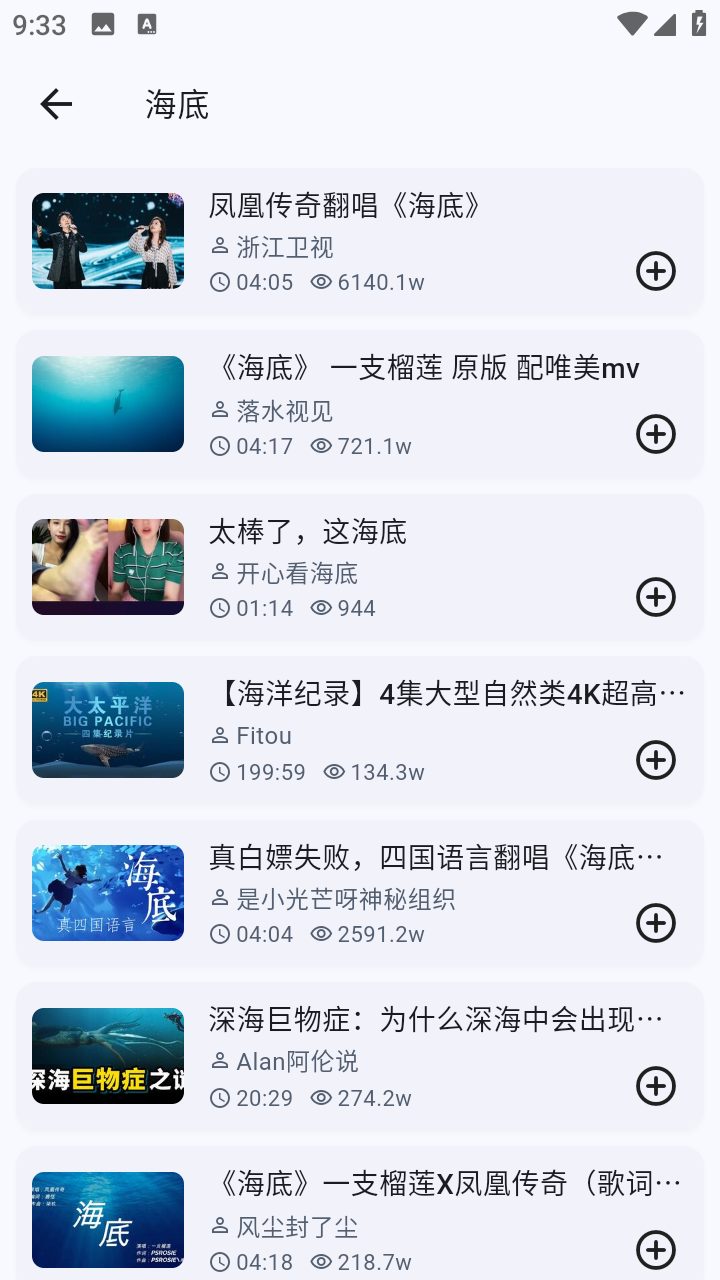
Task: Add the 风尘封了尘 video with plus icon
Action: coord(656,1249)
